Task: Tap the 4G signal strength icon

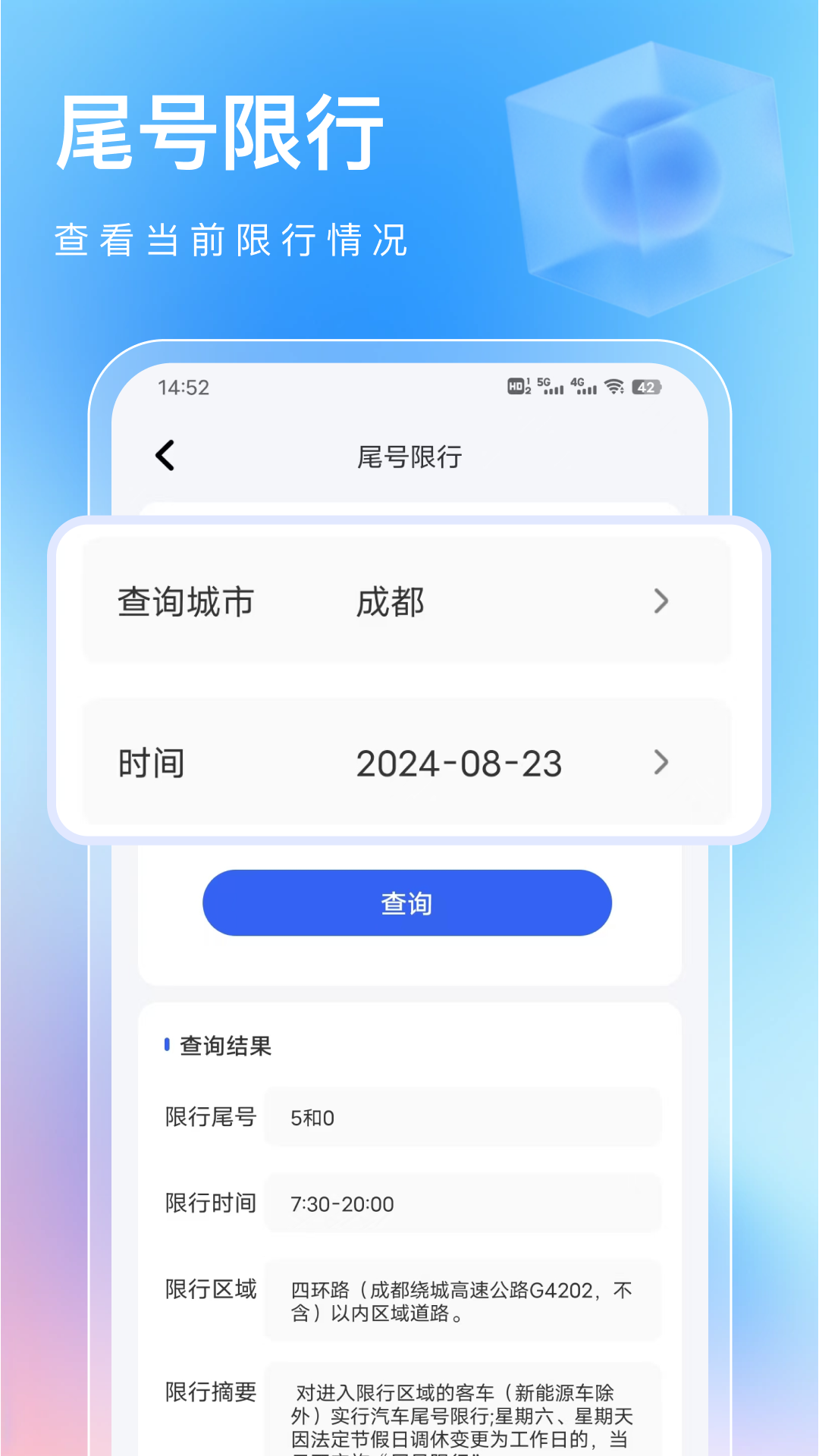Action: [585, 387]
